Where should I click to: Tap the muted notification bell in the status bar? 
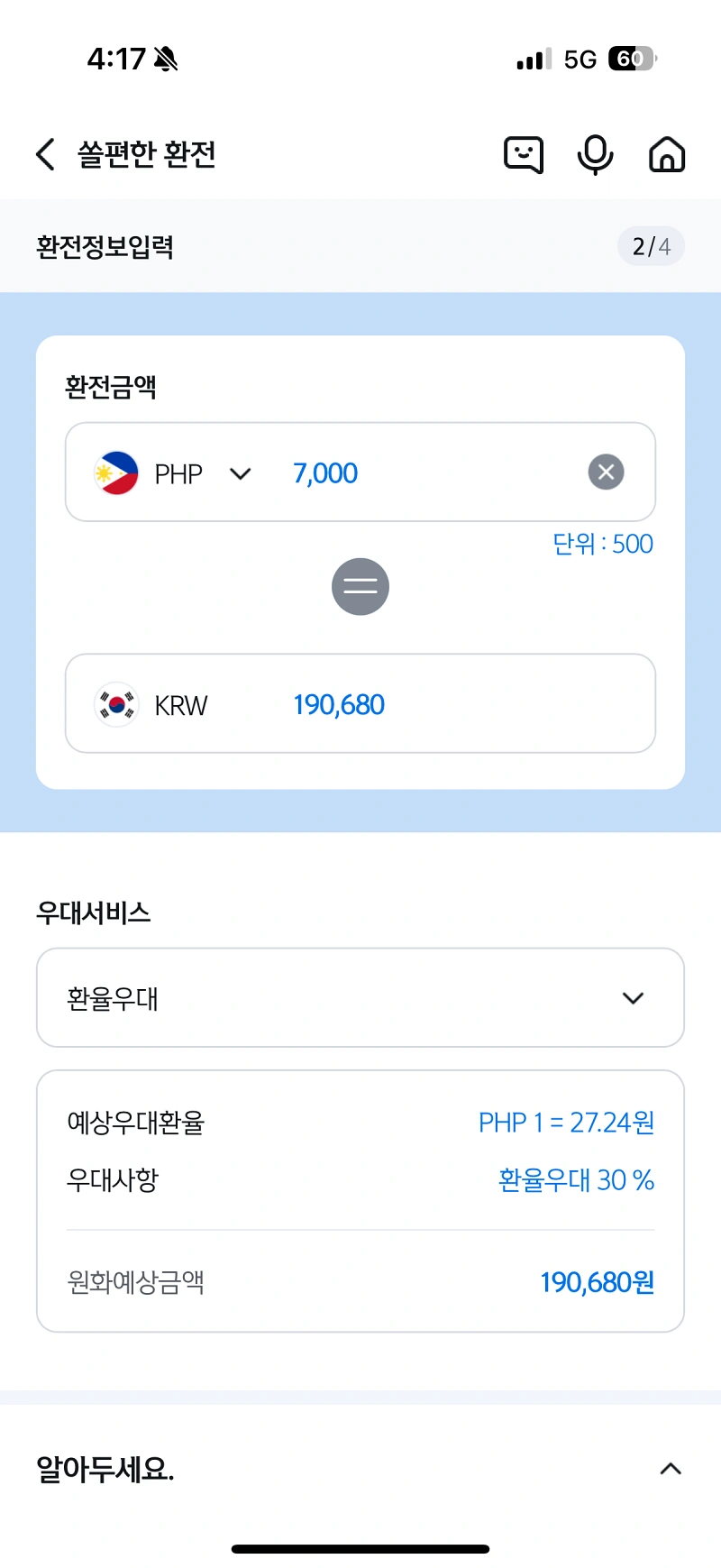[165, 57]
